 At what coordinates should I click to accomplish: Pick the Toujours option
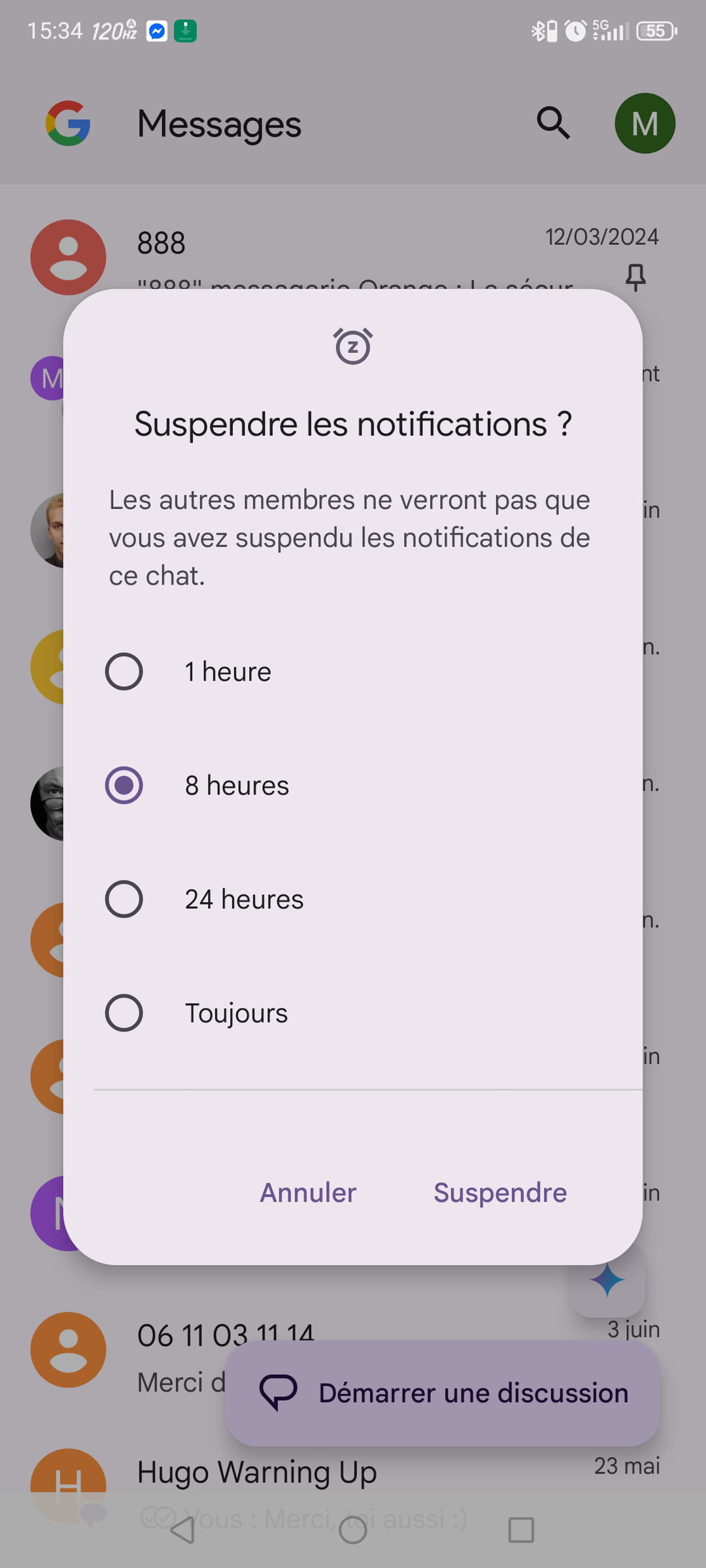353,1013
